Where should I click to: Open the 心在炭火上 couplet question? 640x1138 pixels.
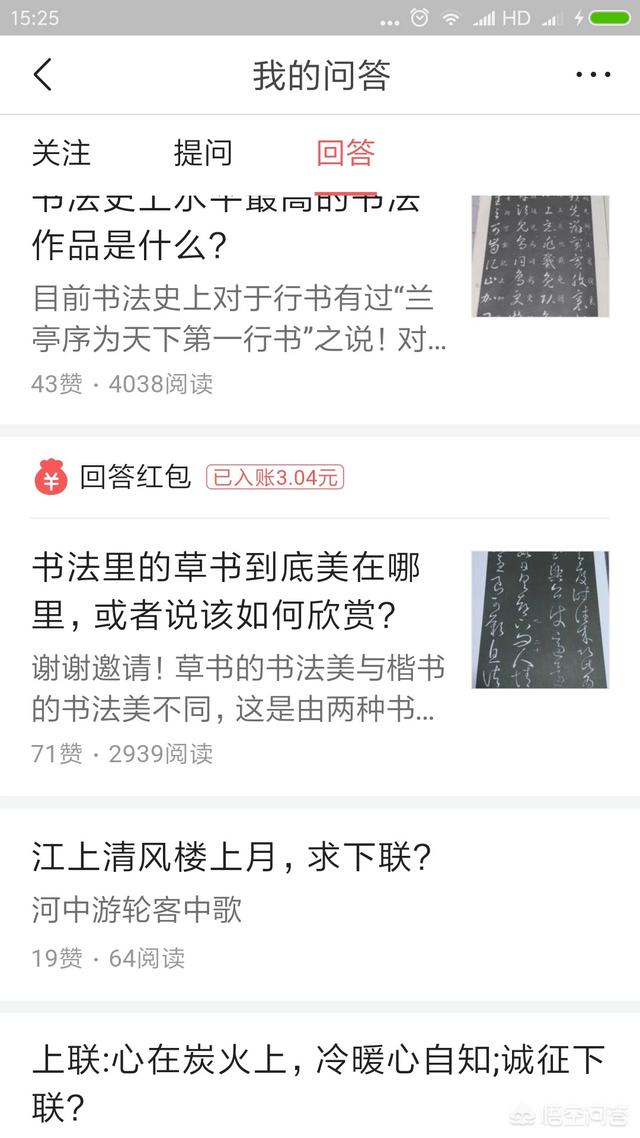[319, 1083]
